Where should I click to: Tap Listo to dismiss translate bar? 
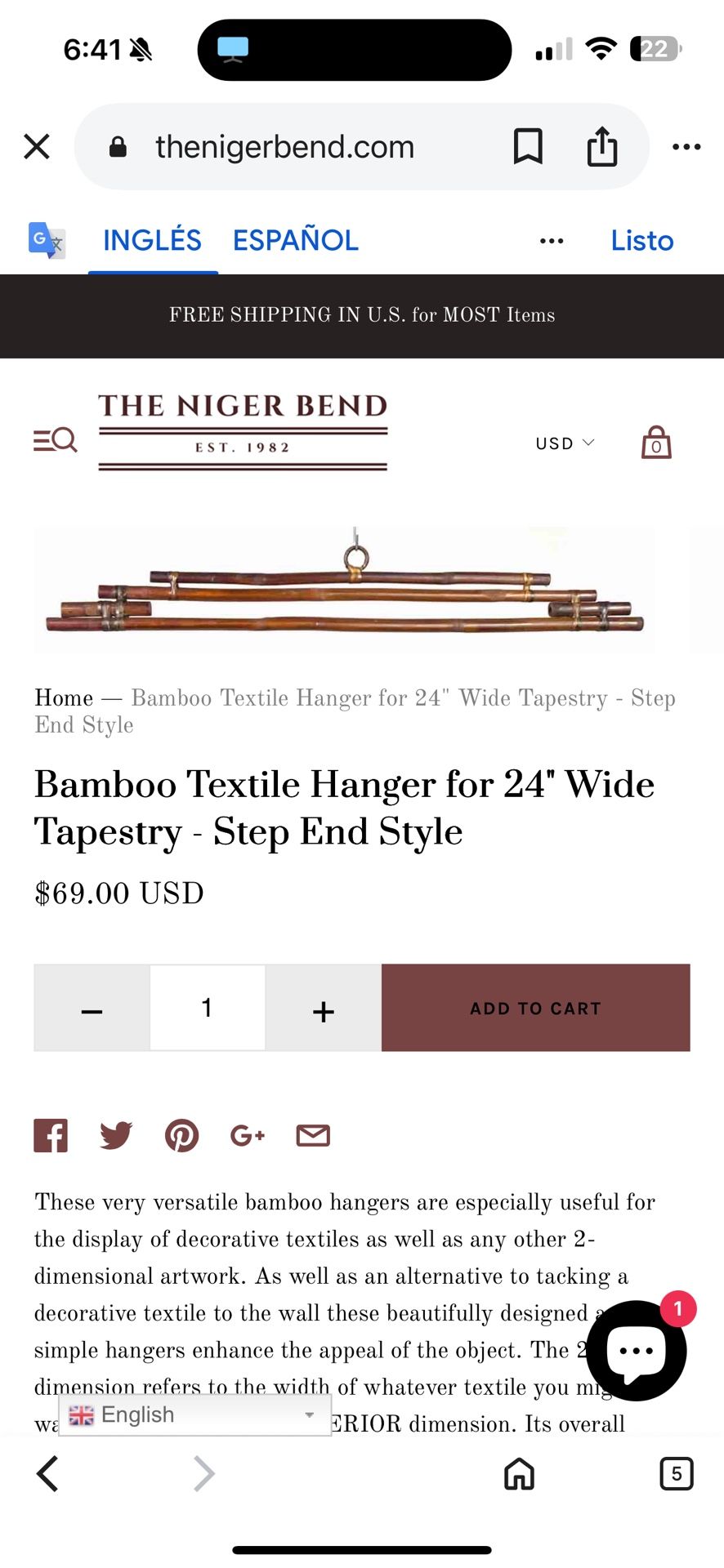(x=642, y=241)
